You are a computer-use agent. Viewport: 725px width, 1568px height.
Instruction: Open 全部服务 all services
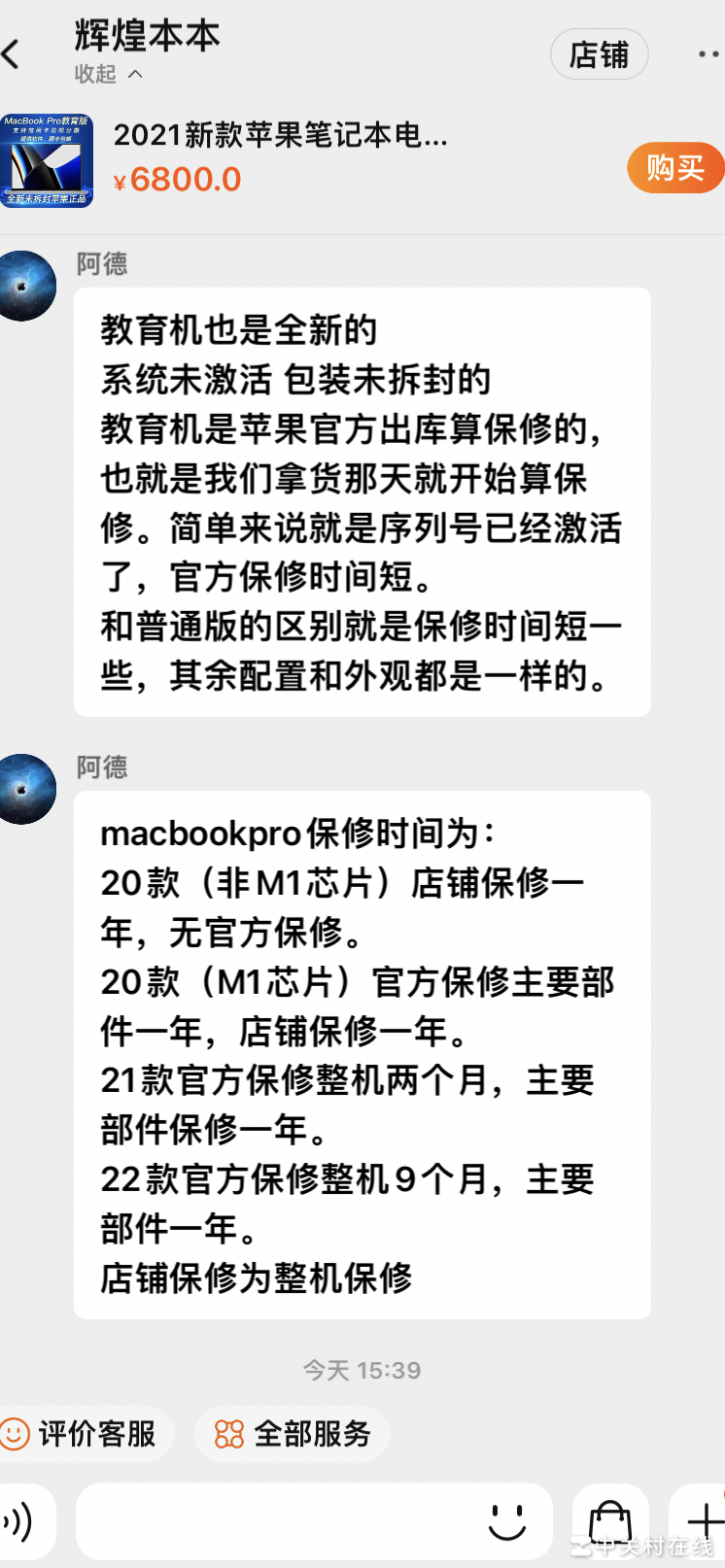[x=293, y=1434]
